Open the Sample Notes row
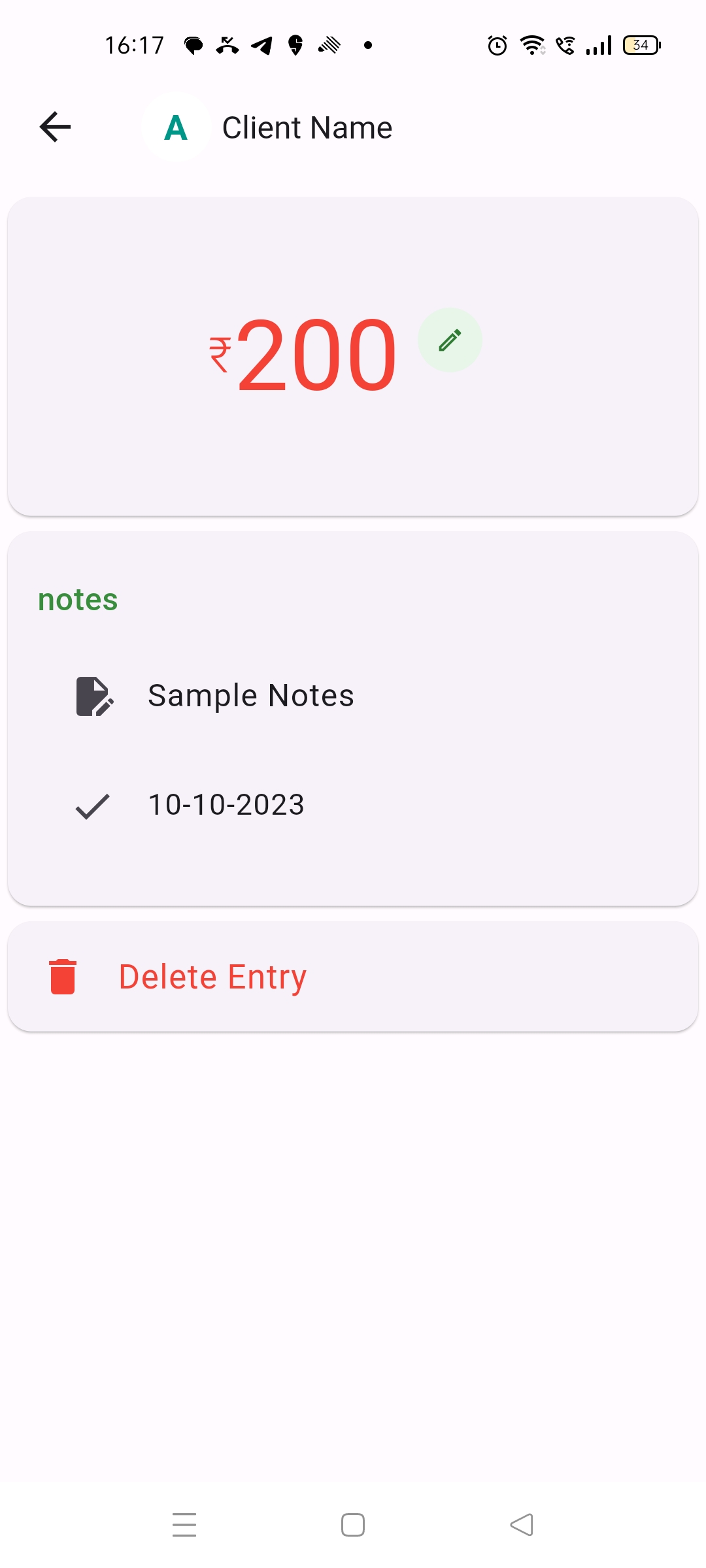Viewport: 706px width, 1568px height. click(250, 696)
